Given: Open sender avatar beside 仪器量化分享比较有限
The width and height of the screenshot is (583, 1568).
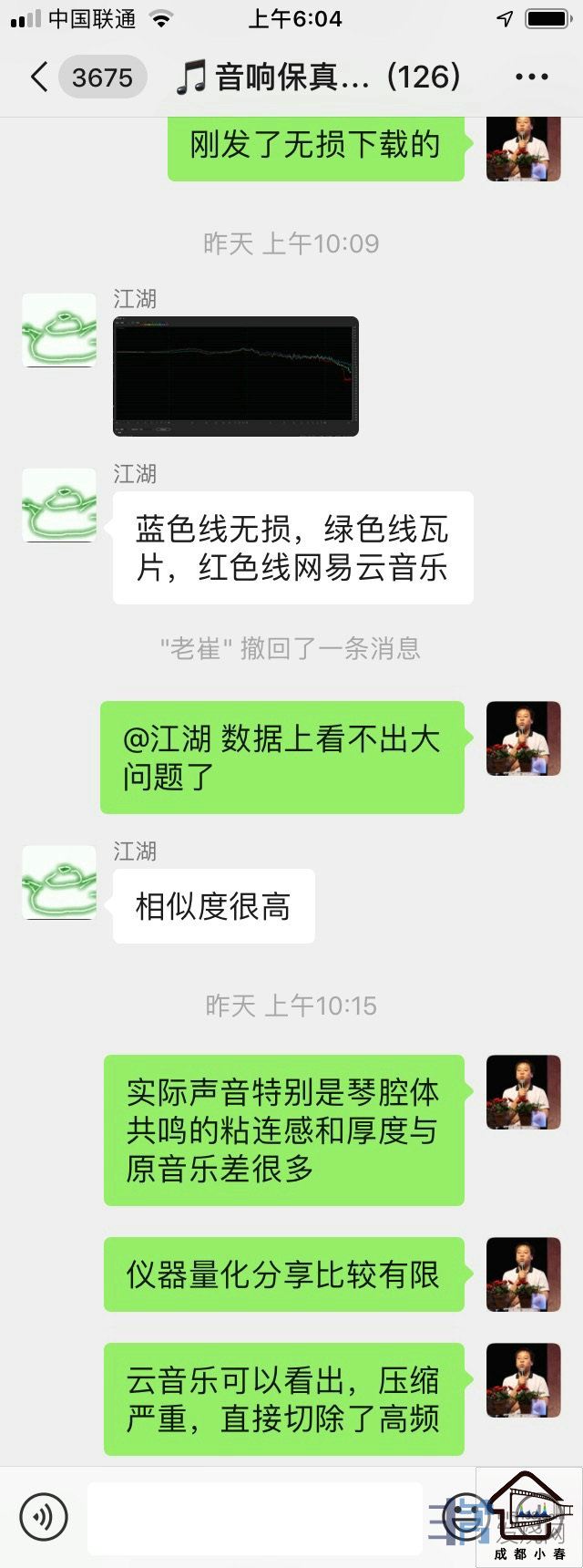Looking at the screenshot, I should pyautogui.click(x=523, y=1274).
